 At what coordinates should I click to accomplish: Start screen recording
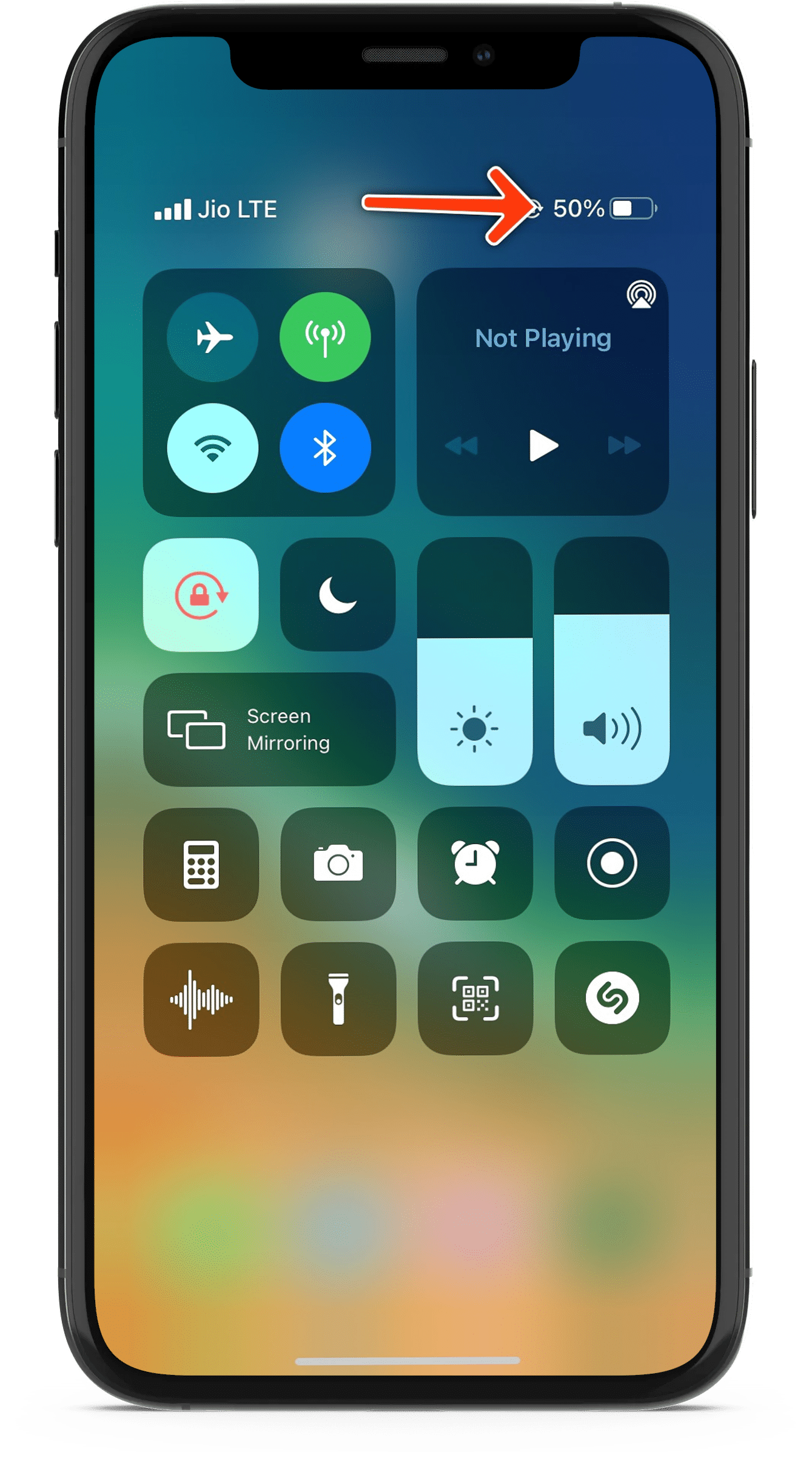point(612,863)
